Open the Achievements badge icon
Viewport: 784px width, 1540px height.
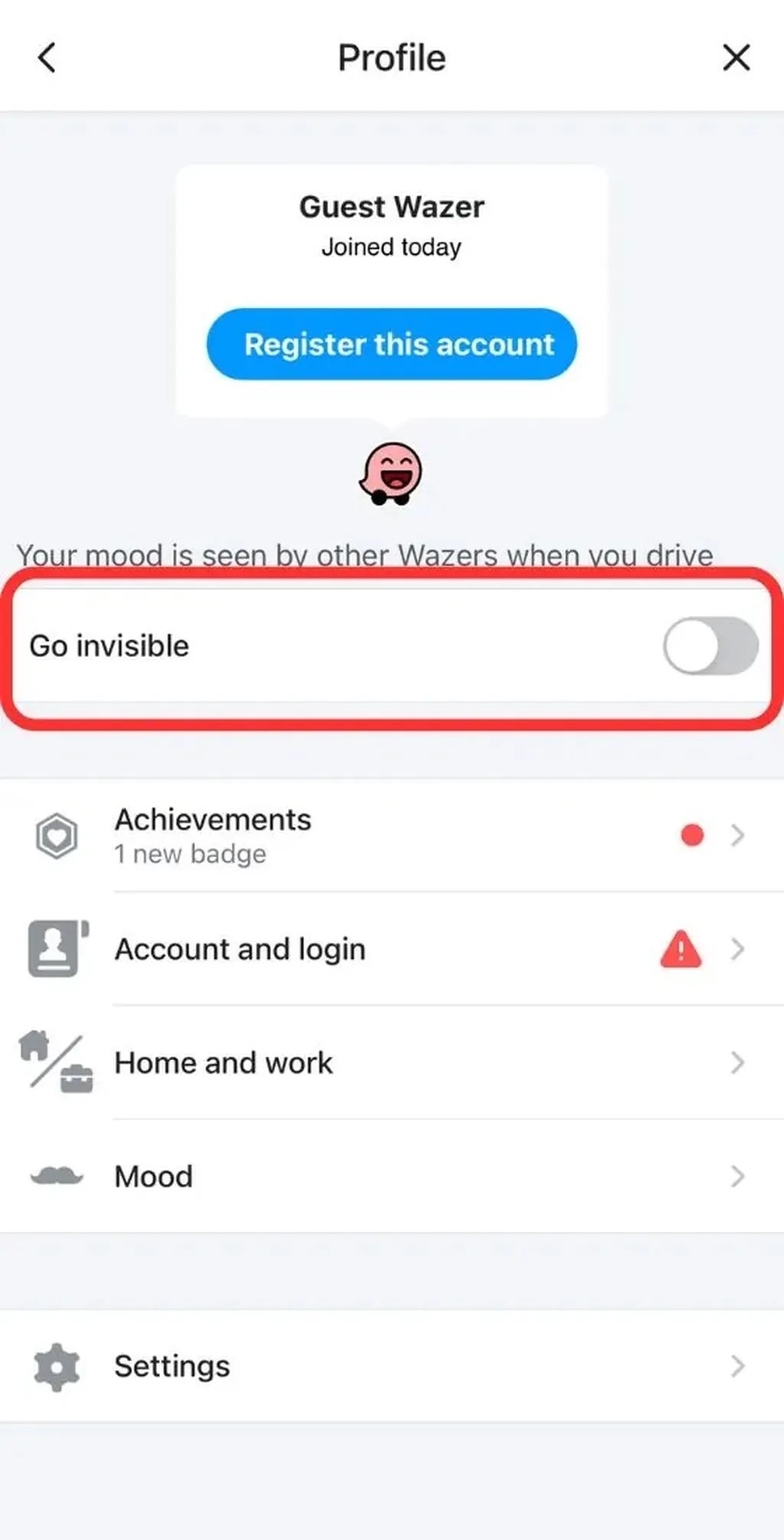coord(55,835)
